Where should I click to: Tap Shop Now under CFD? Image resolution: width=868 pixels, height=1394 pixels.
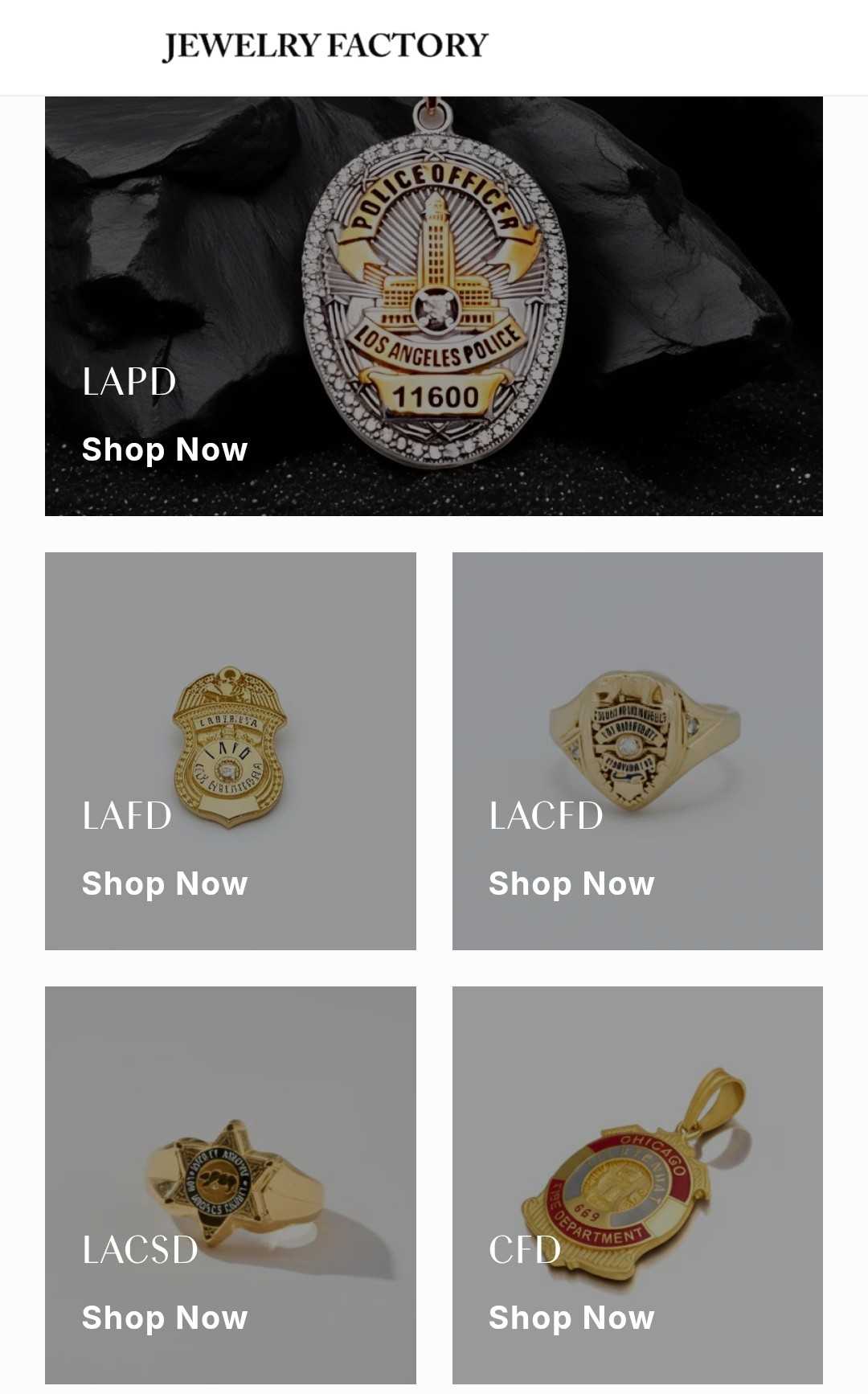click(571, 1318)
